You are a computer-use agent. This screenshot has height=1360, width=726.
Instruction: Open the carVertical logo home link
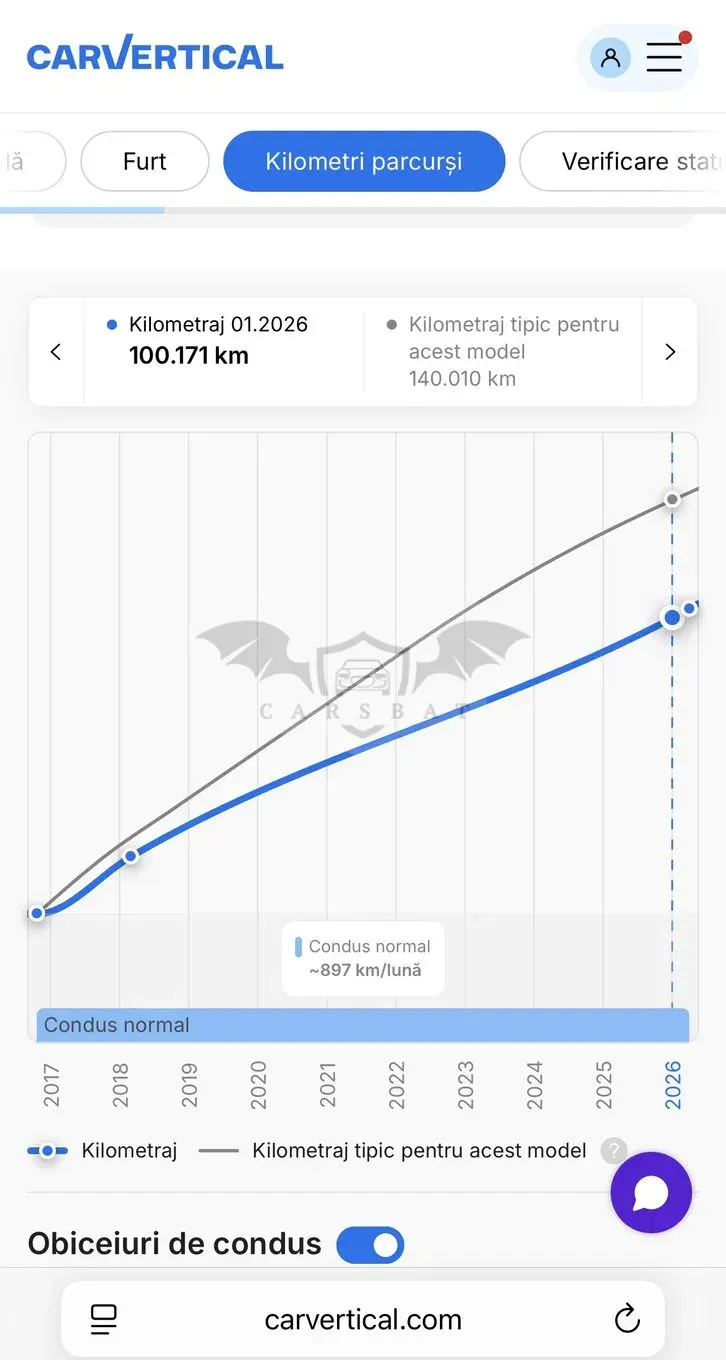click(155, 55)
